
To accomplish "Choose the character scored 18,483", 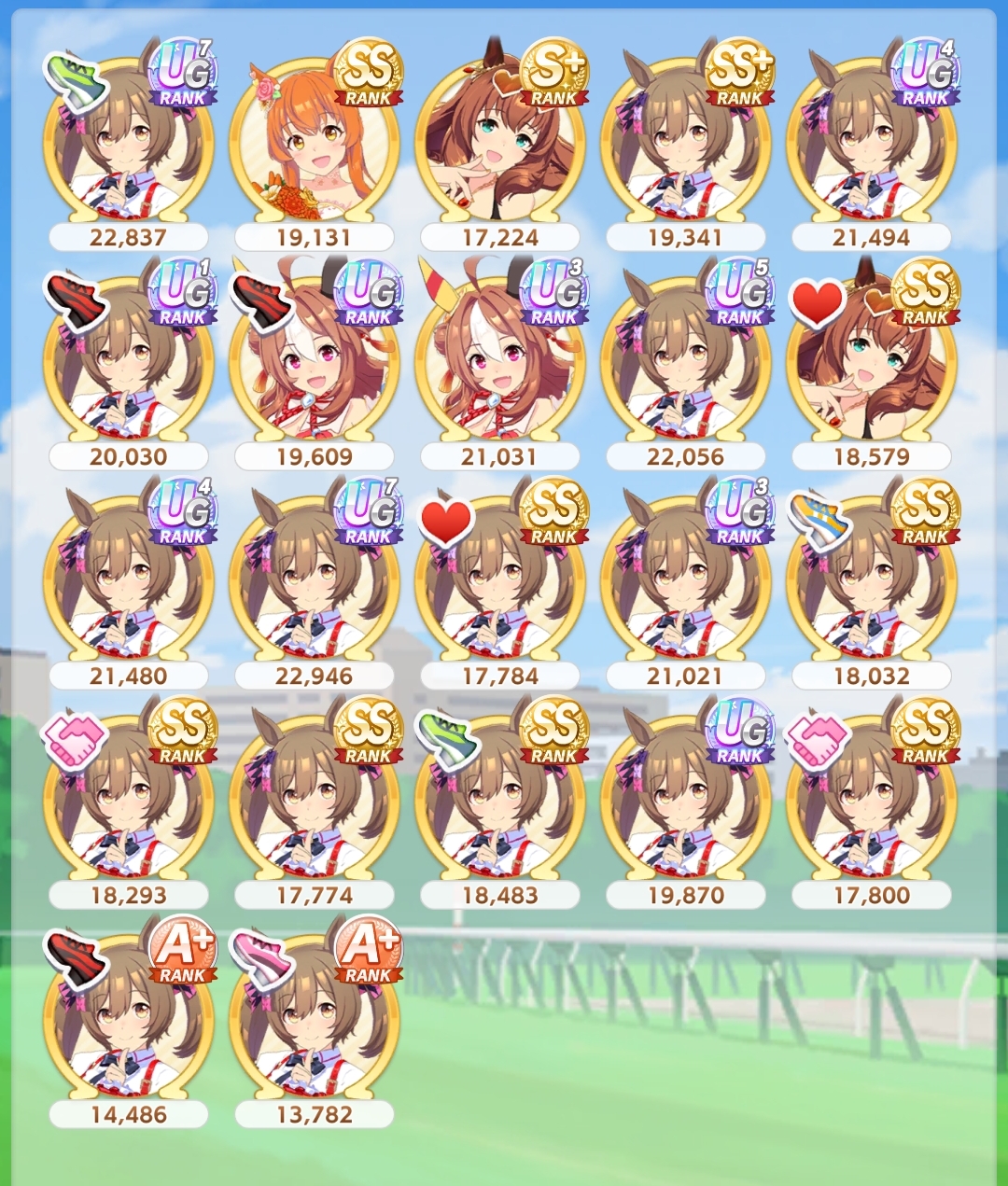I will coord(499,802).
